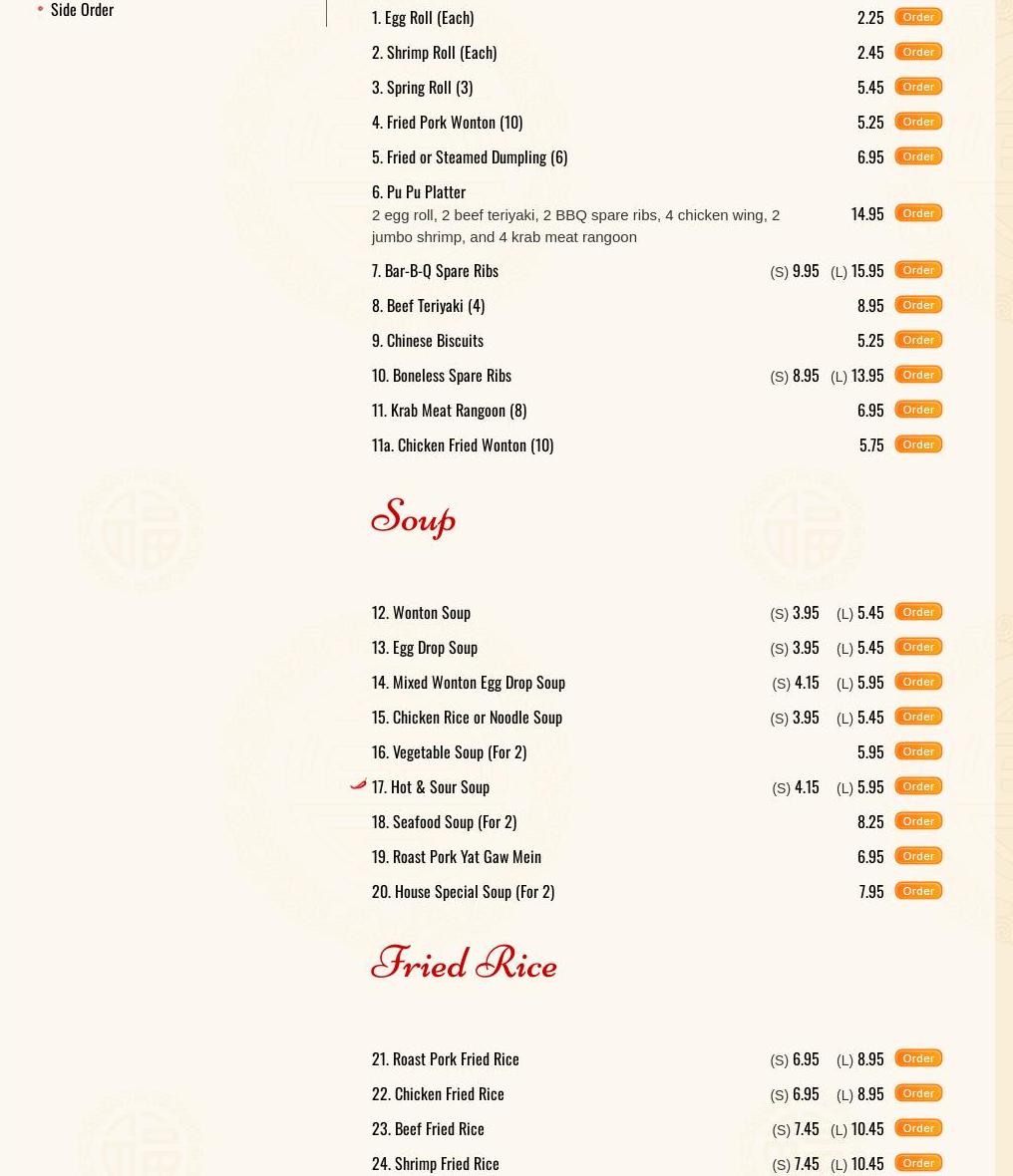Order Roast Pork Fried Rice
Viewport: 1013px width, 1176px height.
[917, 1058]
